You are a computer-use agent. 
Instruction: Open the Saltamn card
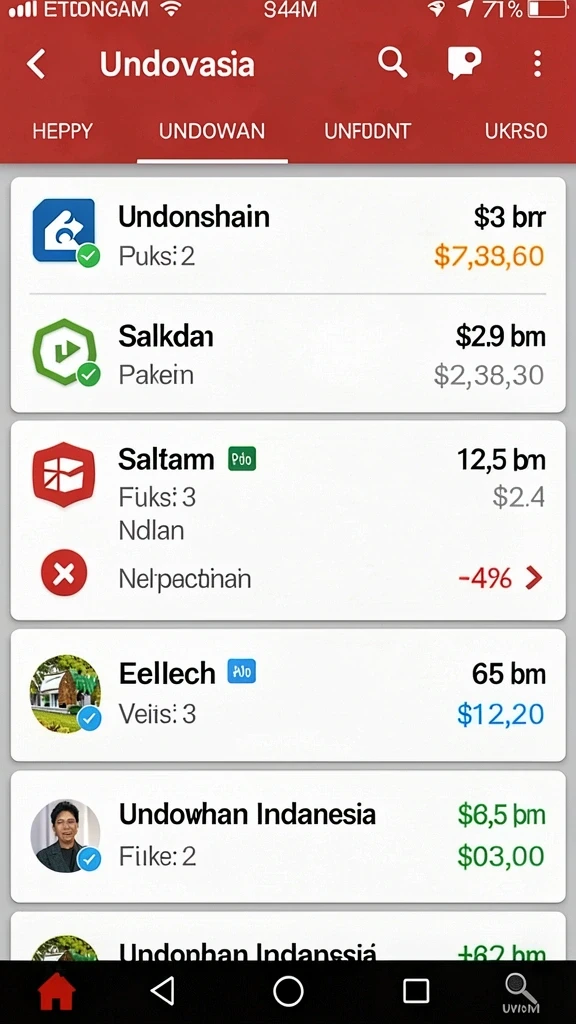288,520
